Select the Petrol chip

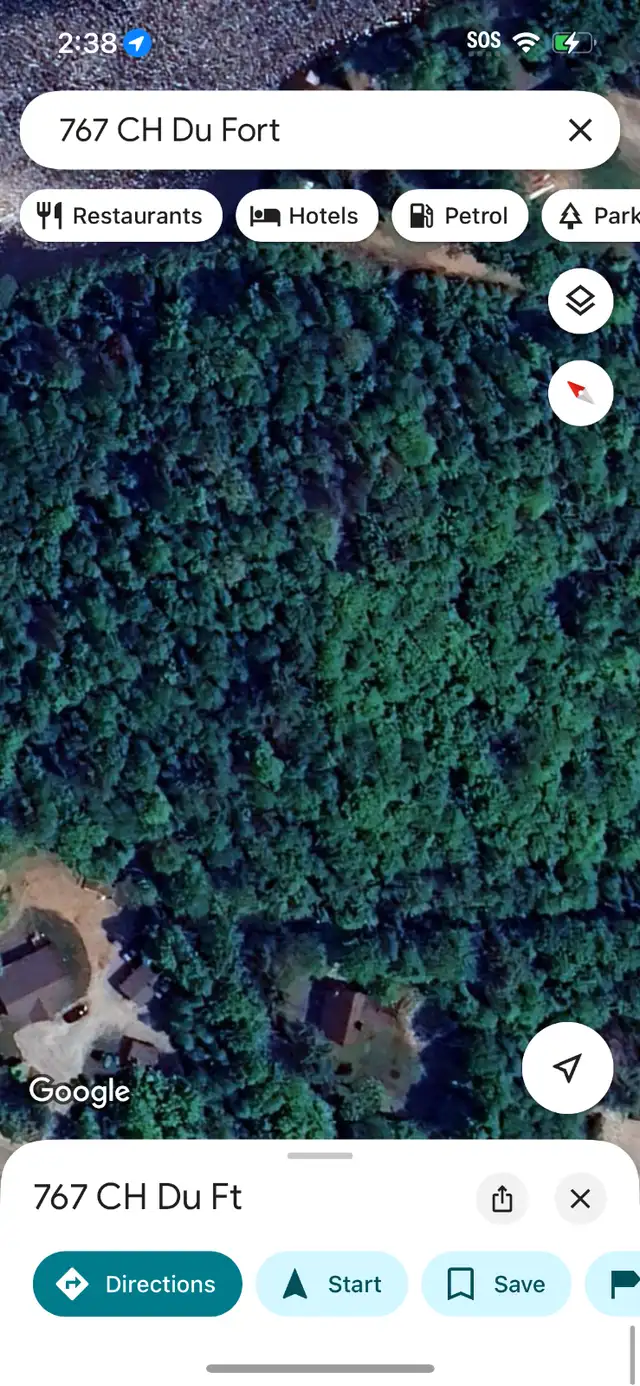(x=460, y=216)
